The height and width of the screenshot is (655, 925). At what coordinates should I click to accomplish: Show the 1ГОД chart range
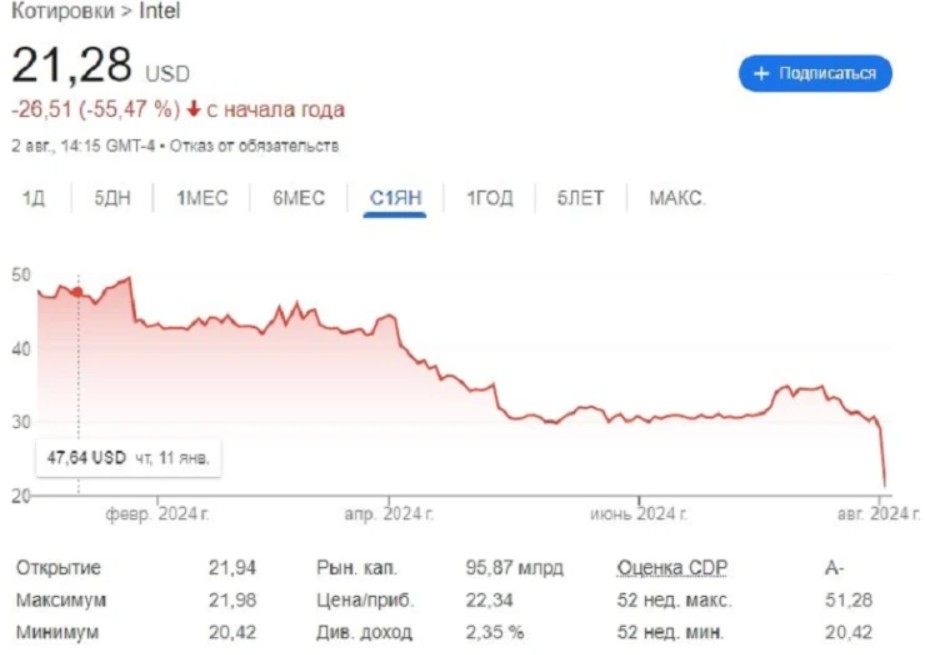[x=489, y=198]
